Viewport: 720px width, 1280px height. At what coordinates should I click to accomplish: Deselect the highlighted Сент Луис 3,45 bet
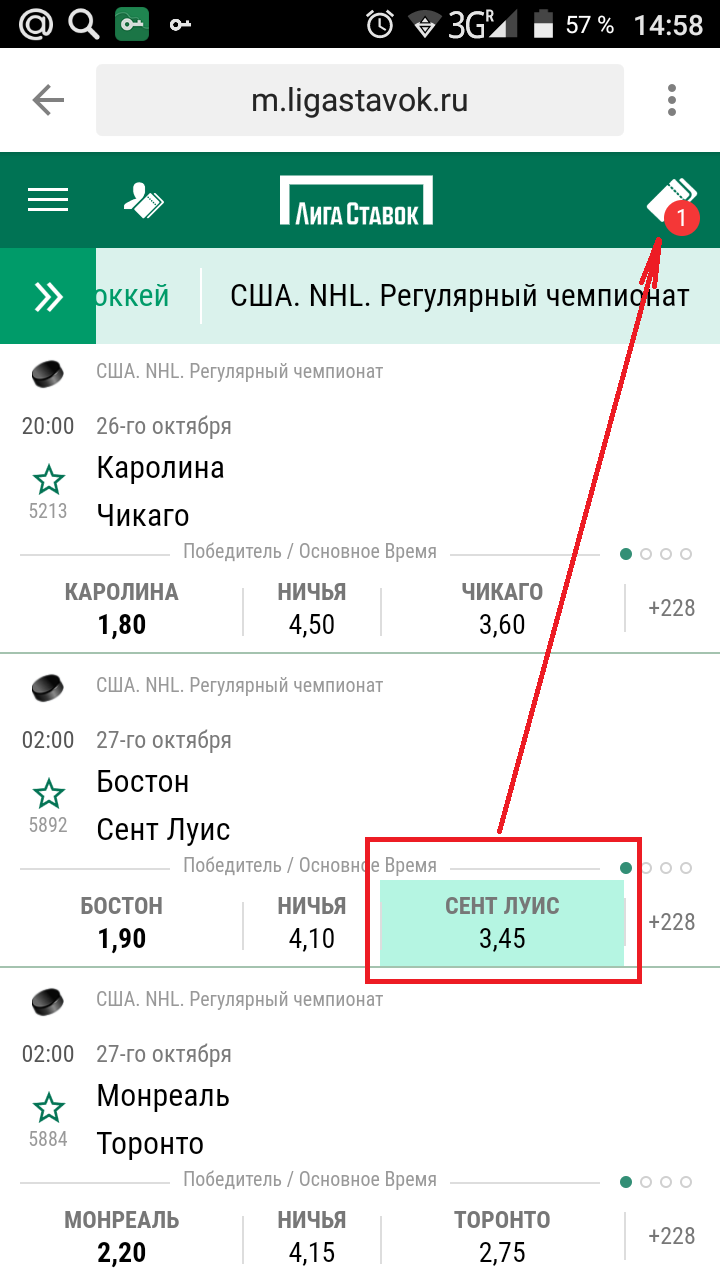[502, 922]
